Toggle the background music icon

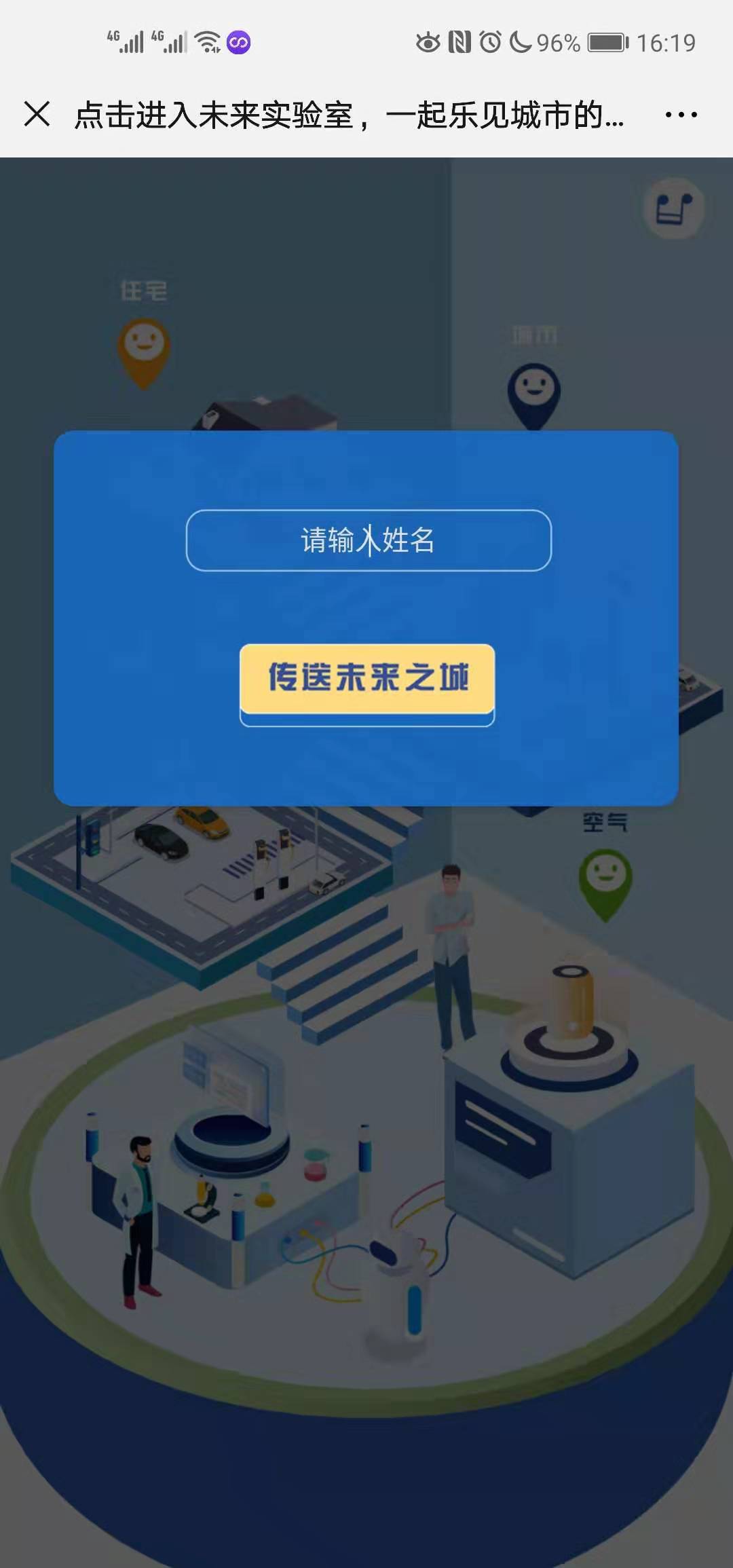pos(673,208)
